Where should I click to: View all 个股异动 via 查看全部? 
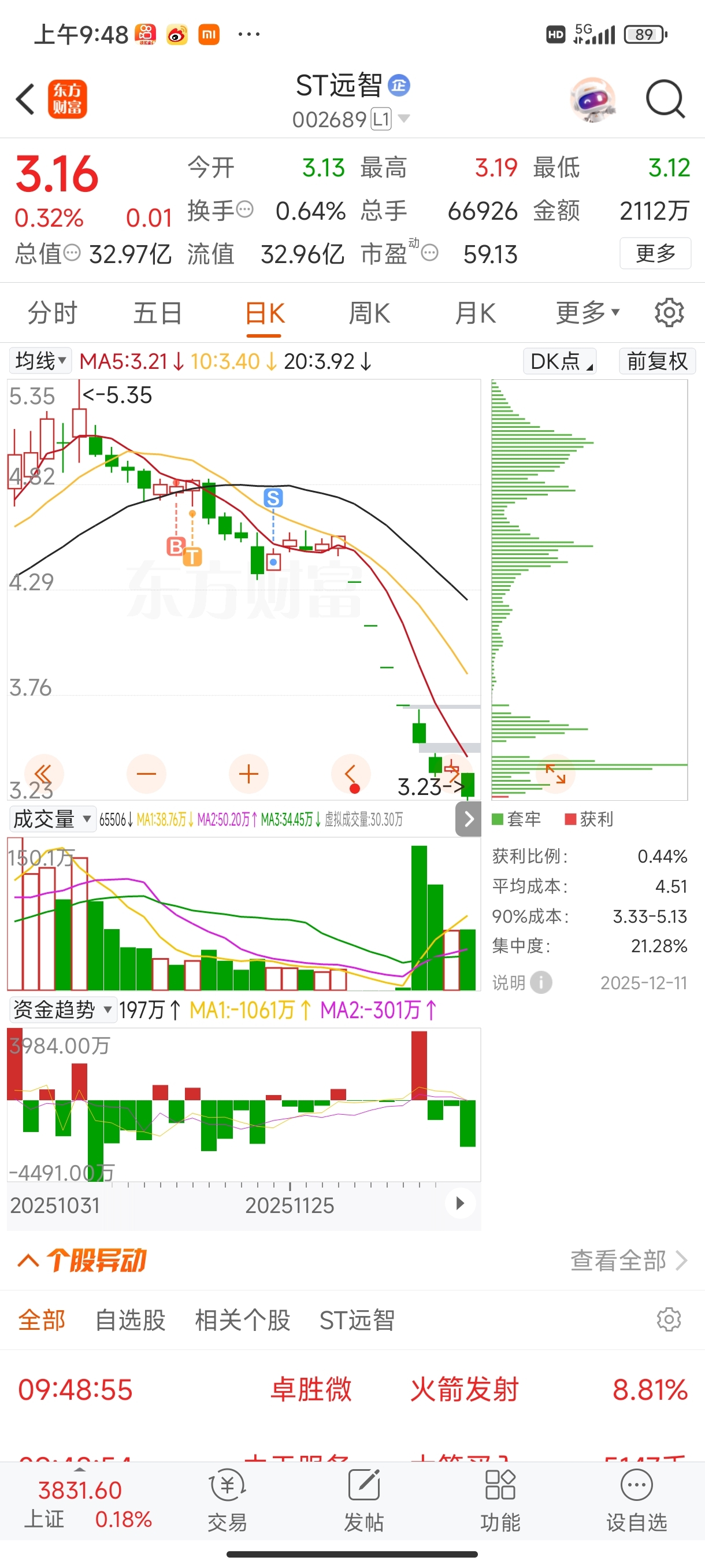tap(628, 1260)
